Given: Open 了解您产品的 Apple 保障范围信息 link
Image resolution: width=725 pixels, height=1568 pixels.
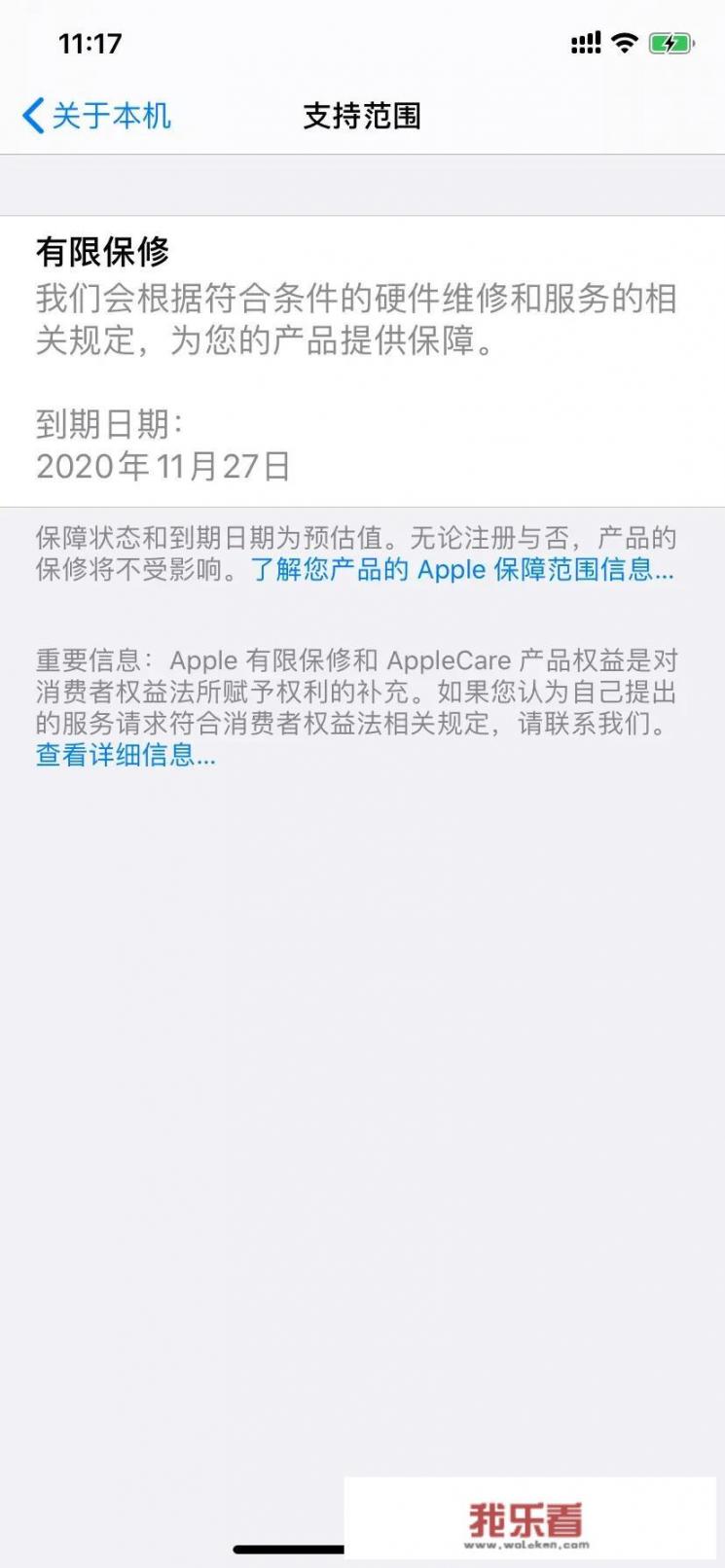Looking at the screenshot, I should pyautogui.click(x=461, y=569).
